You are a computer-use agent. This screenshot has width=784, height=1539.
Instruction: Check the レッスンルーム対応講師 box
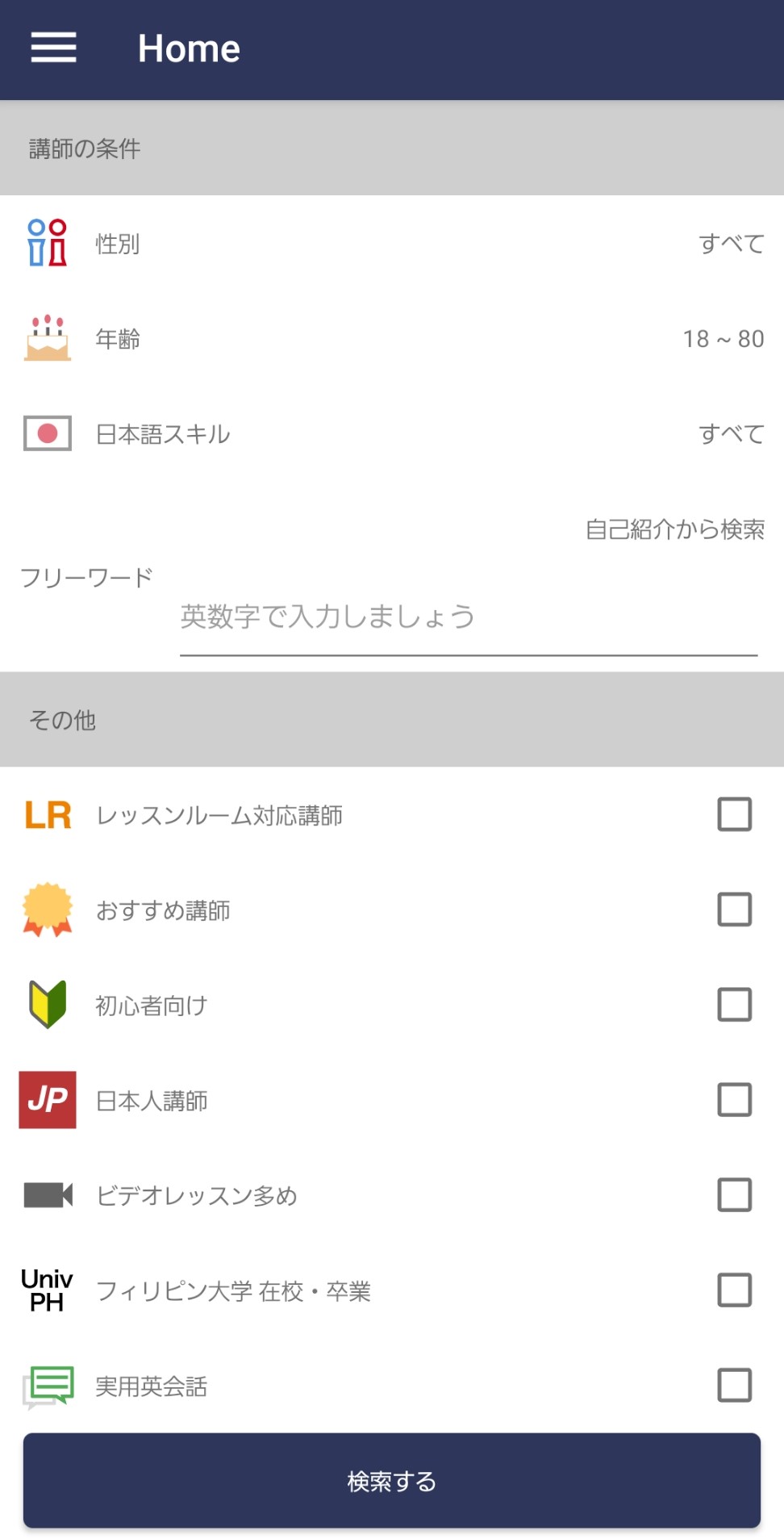click(x=734, y=814)
